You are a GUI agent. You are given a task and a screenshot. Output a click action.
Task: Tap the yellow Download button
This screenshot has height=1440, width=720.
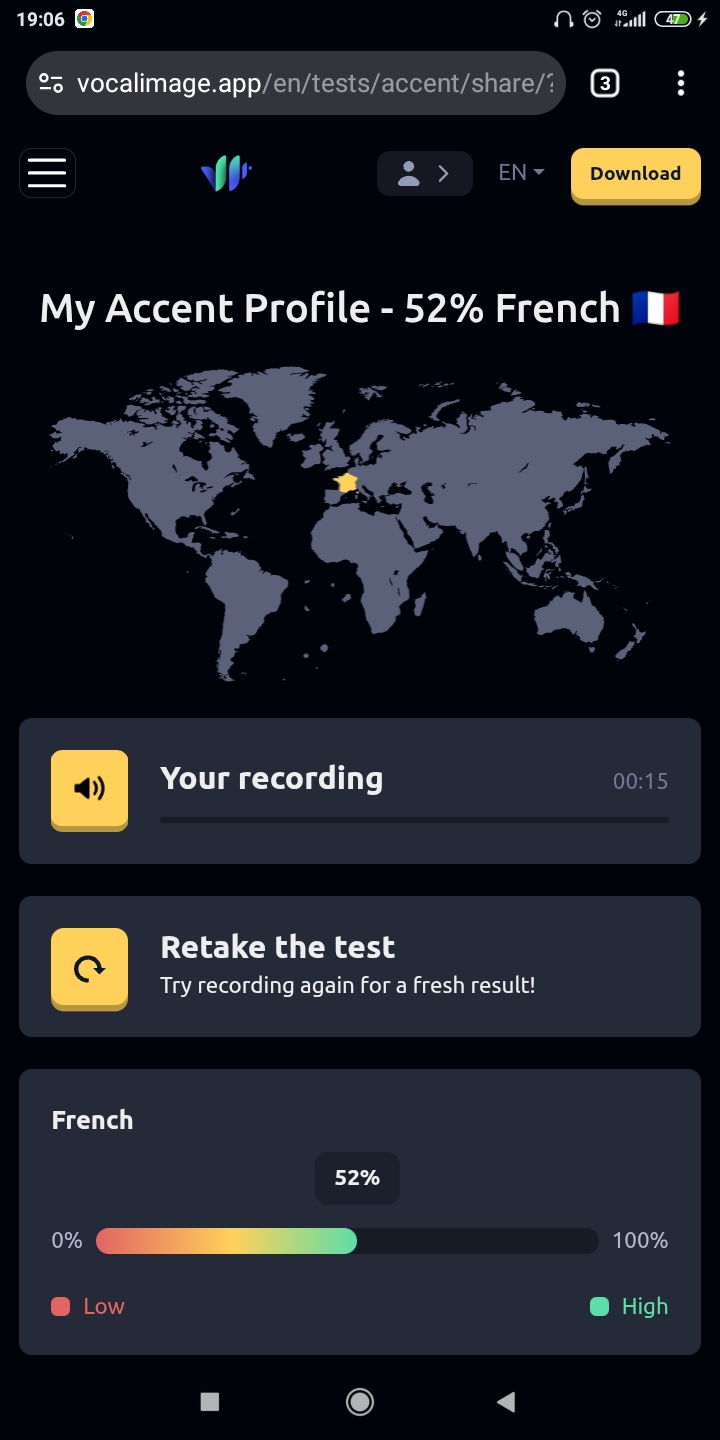click(x=635, y=174)
